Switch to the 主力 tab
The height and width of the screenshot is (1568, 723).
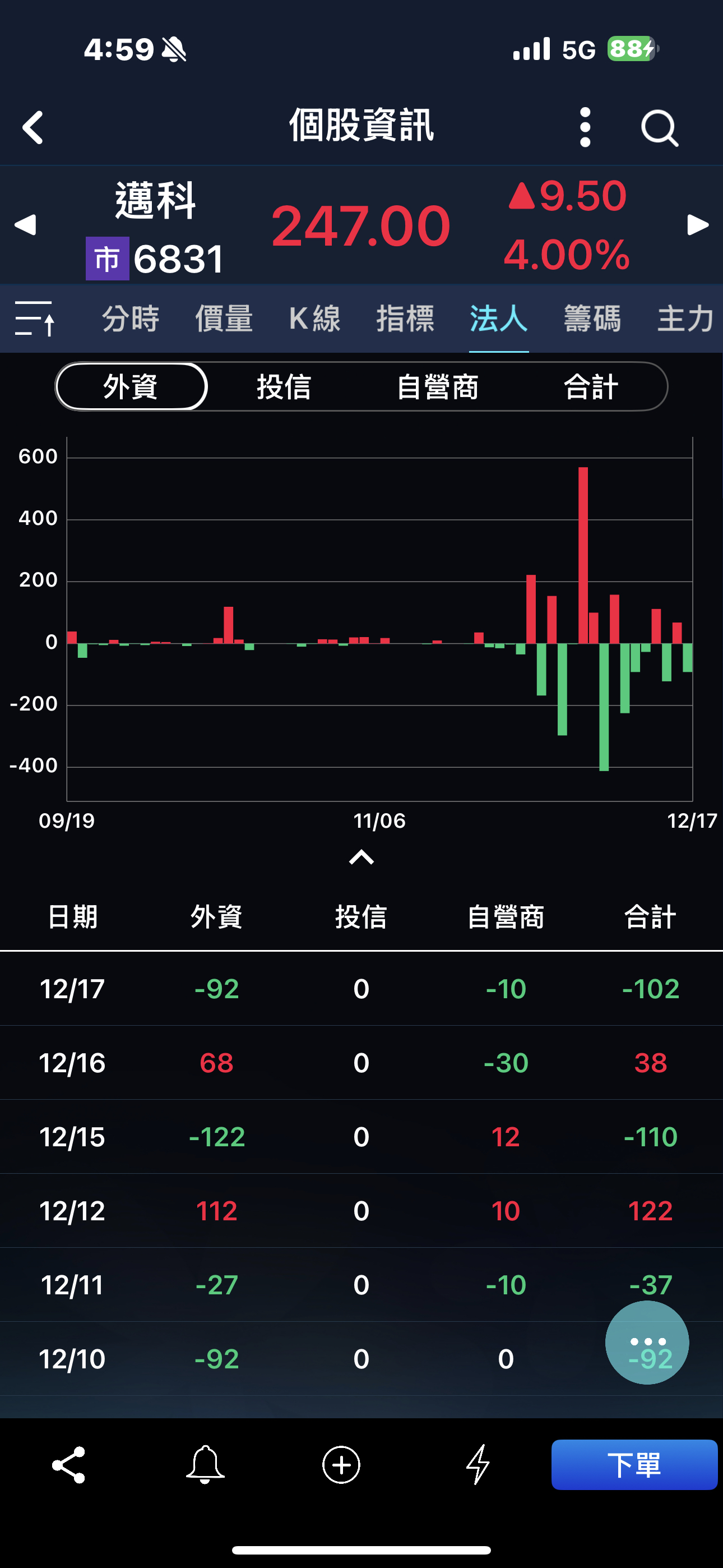685,319
